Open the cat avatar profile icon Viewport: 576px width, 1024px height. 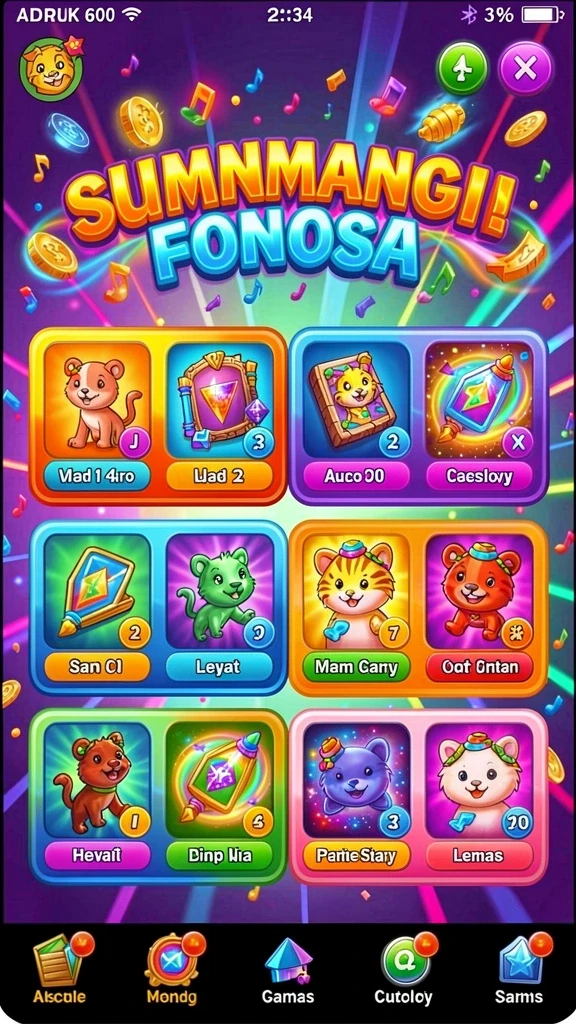click(x=52, y=69)
